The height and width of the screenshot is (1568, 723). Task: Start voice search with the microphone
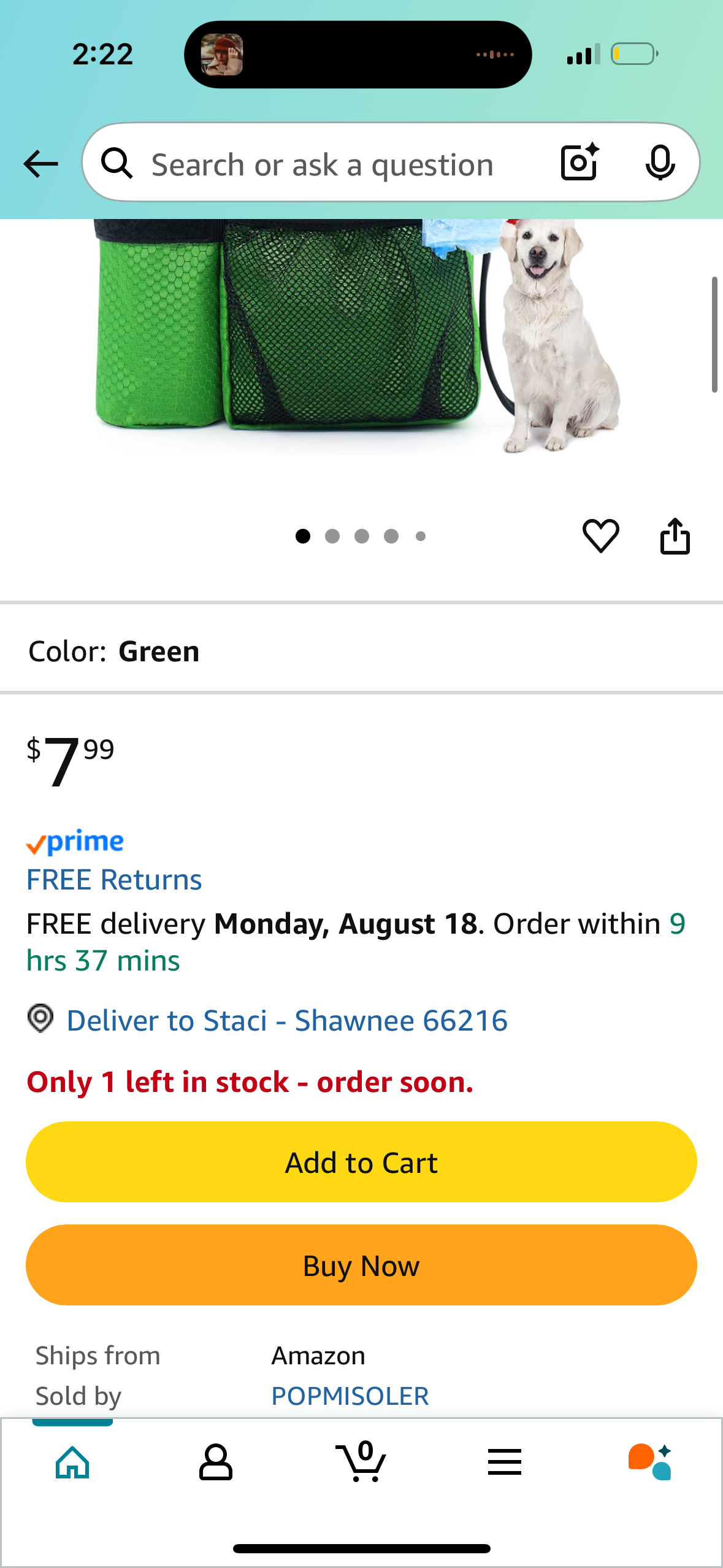click(x=660, y=163)
